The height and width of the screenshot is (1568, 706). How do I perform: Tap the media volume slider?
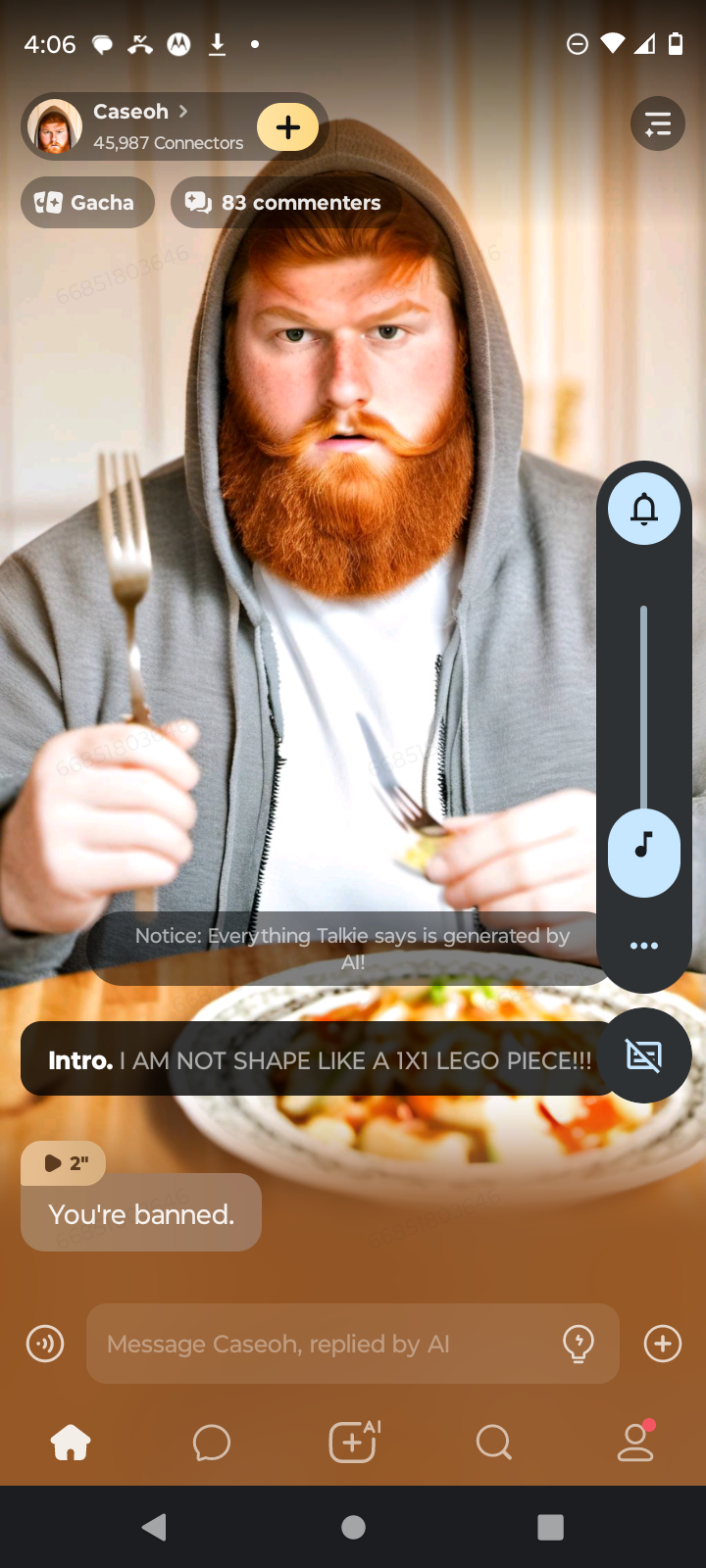click(x=644, y=706)
